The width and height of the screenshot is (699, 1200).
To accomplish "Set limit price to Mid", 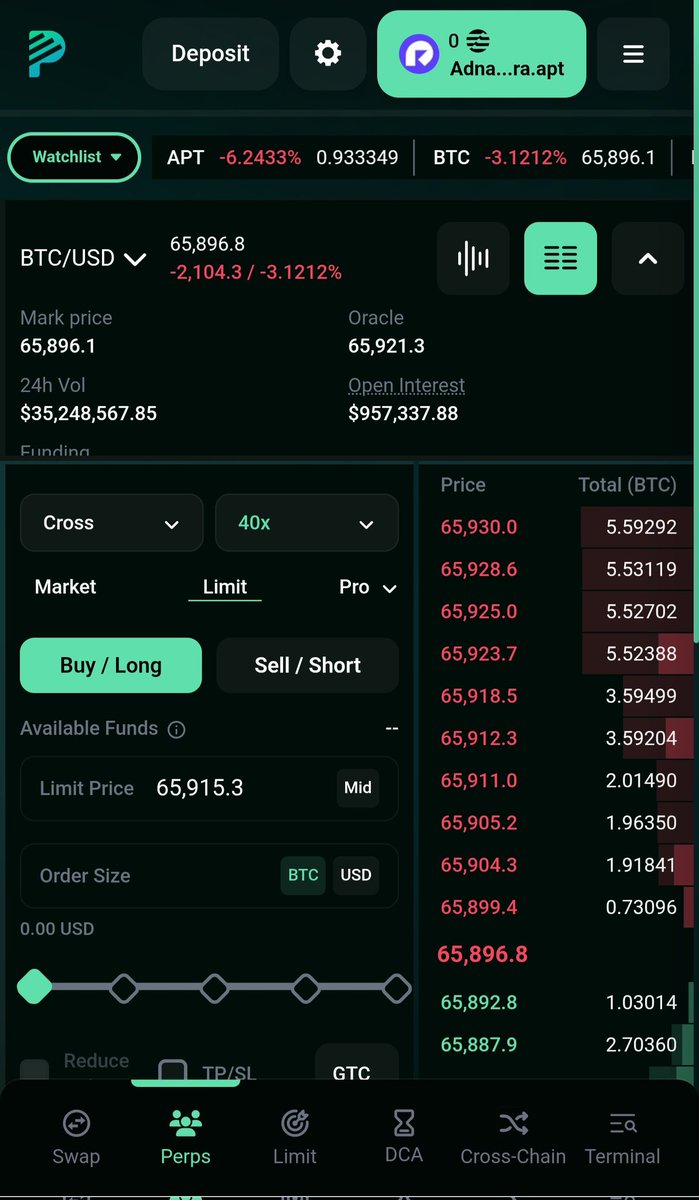I will pos(357,788).
